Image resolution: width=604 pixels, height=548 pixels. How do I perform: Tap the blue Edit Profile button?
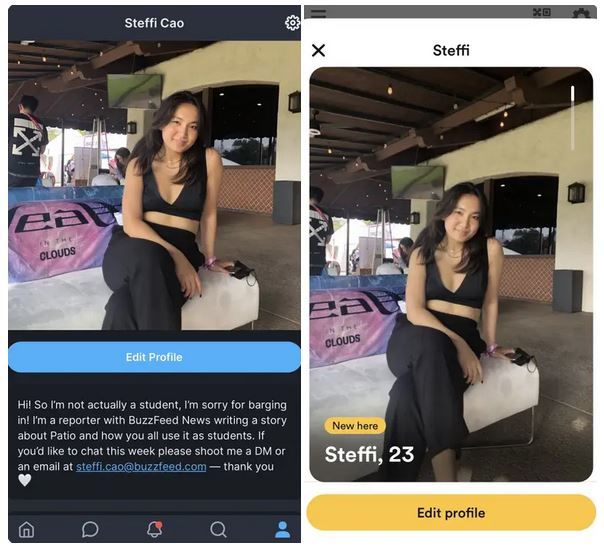[154, 357]
